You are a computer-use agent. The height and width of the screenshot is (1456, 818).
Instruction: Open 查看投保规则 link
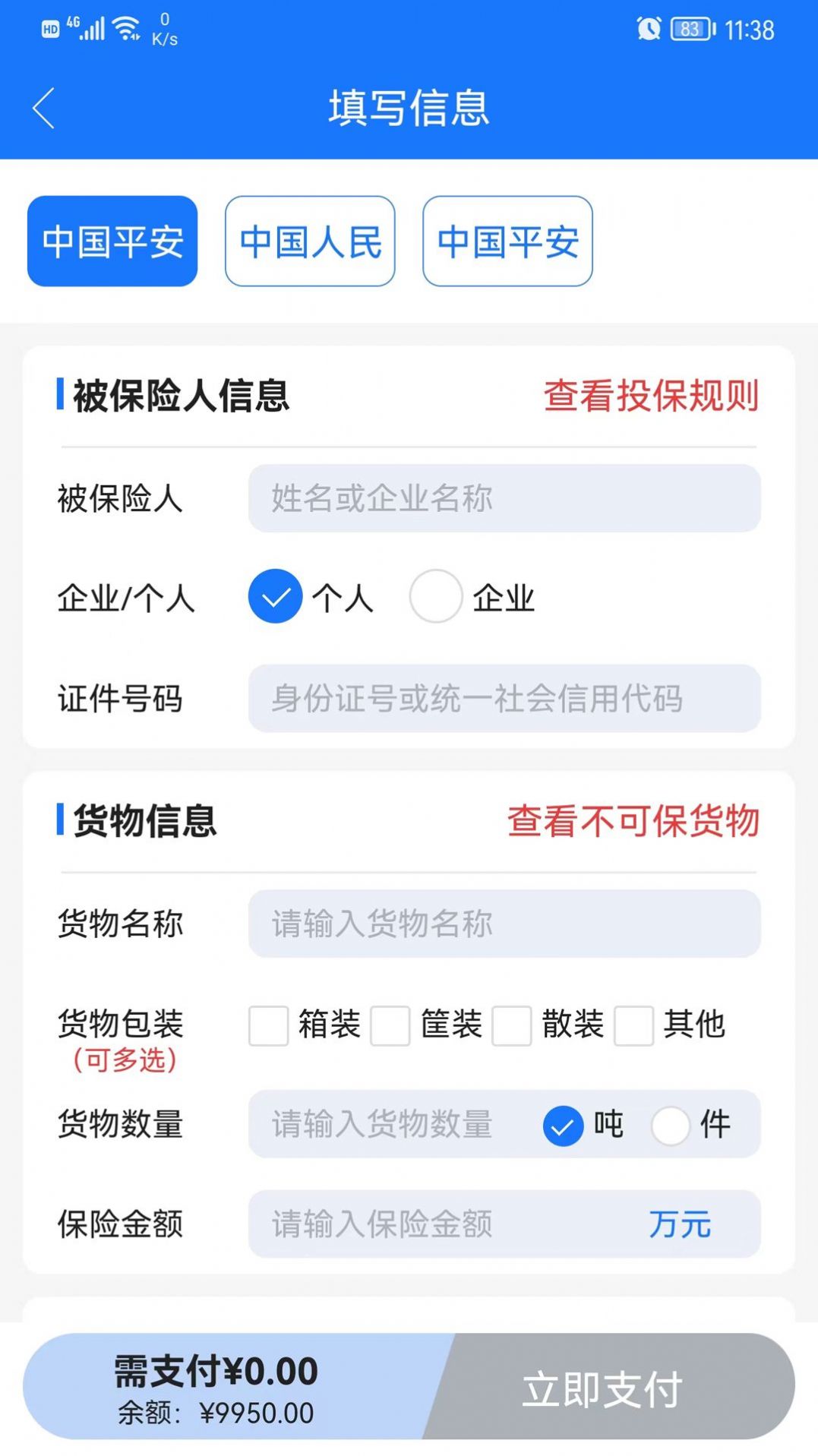(651, 396)
